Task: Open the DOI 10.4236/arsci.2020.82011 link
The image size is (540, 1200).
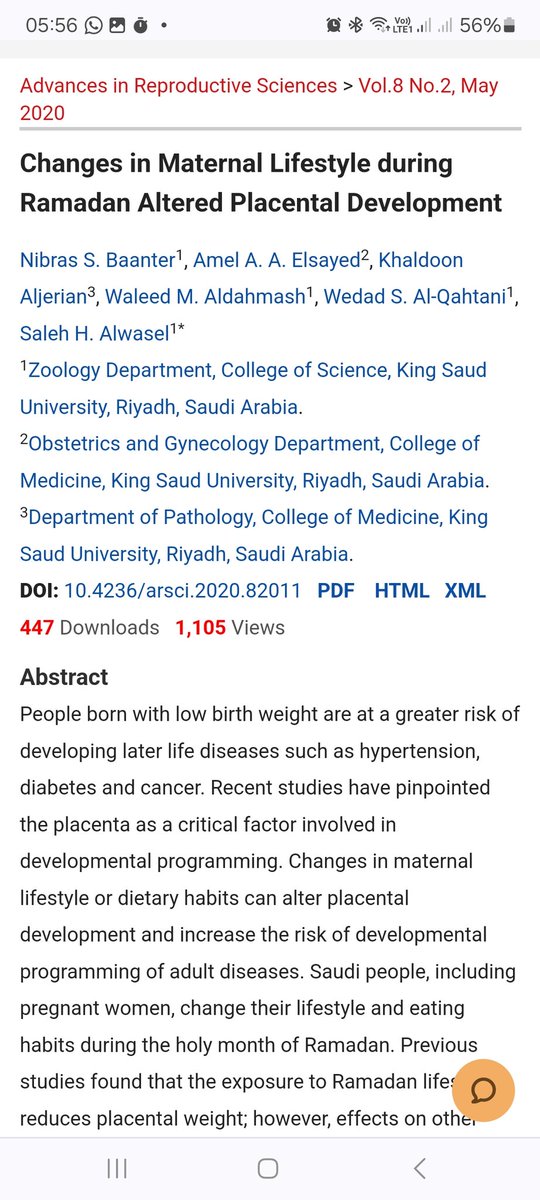Action: 182,590
